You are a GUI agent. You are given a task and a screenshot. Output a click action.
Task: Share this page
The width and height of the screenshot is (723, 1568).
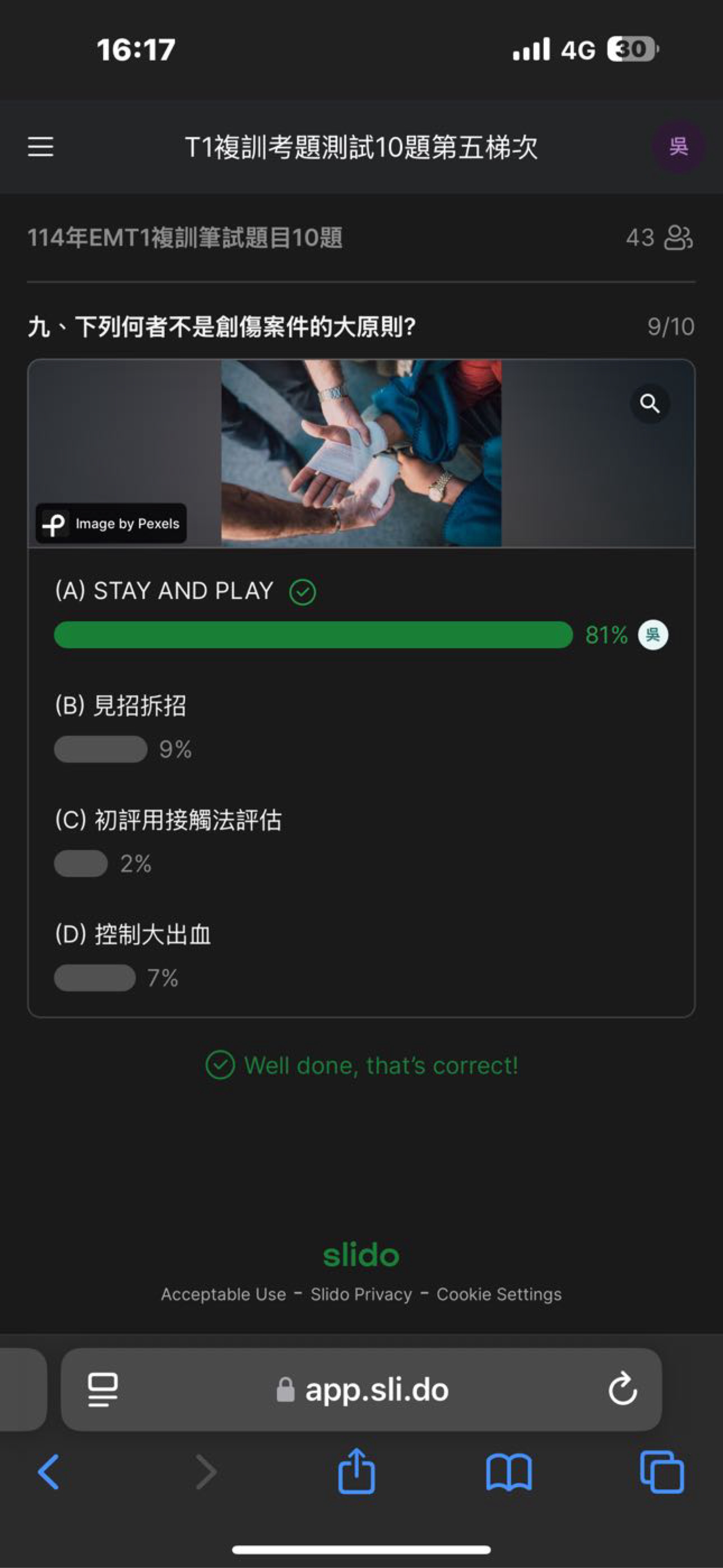click(357, 1471)
